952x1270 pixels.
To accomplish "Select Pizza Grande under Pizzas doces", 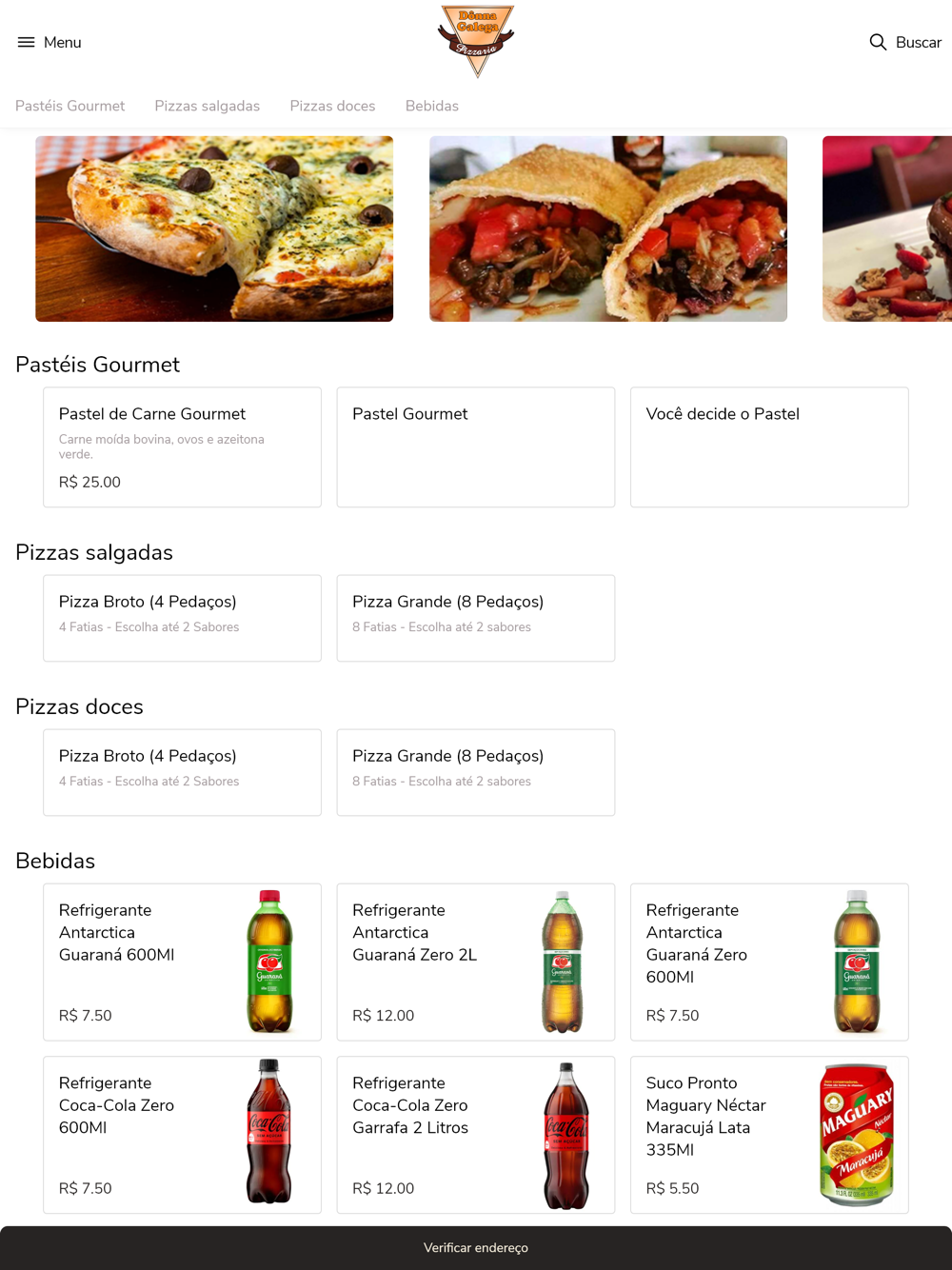I will tap(475, 771).
